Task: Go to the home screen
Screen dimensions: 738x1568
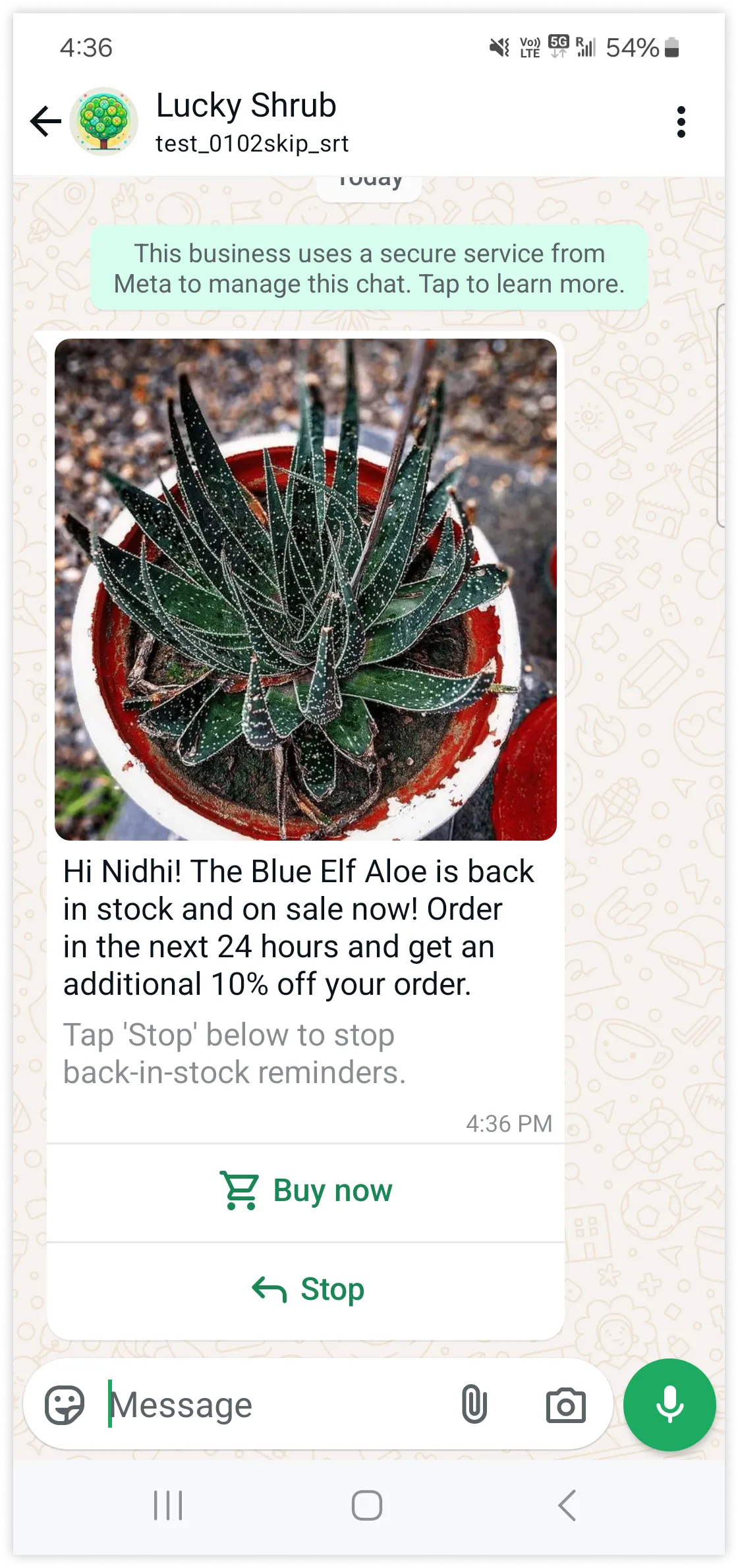Action: point(367,1505)
